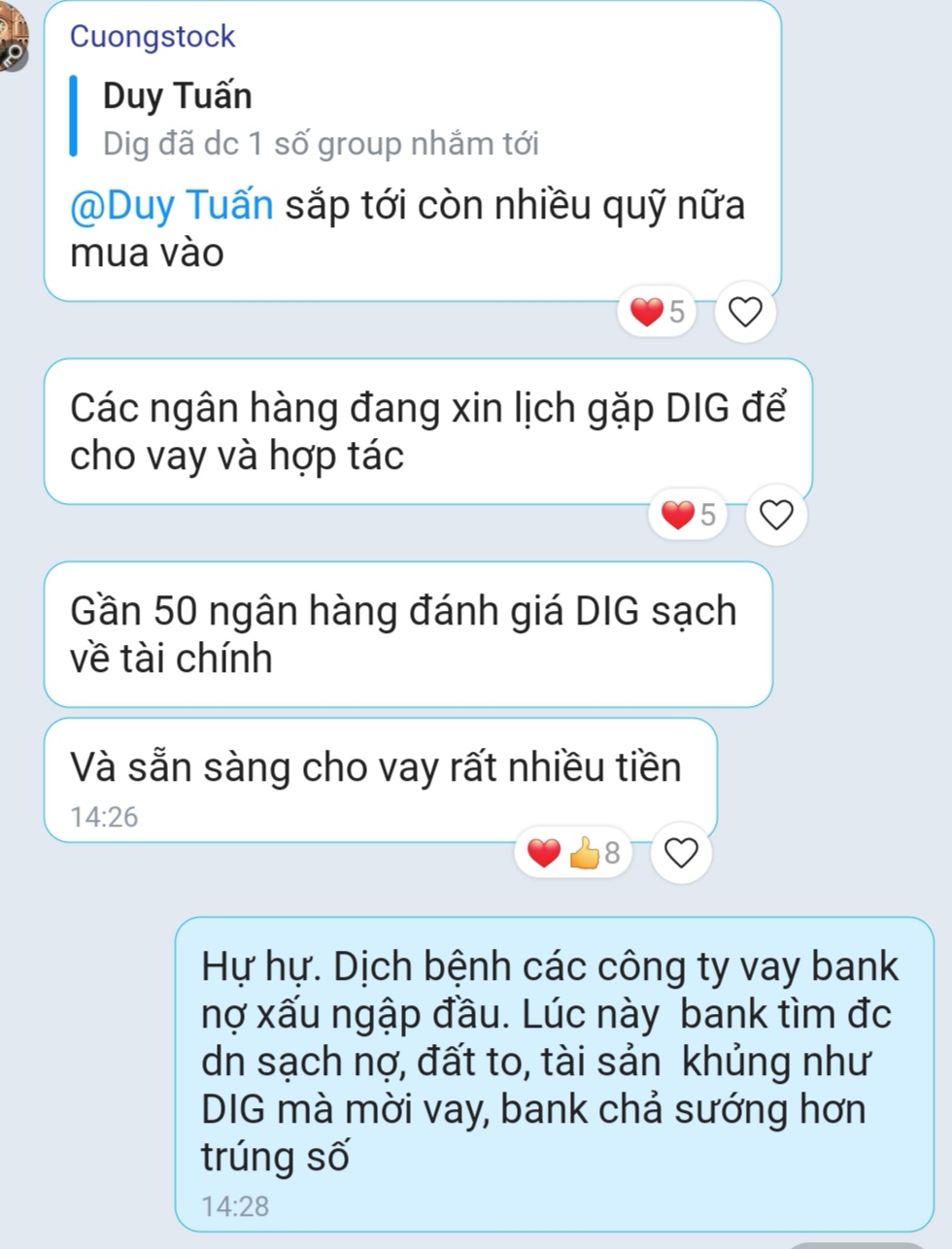Like the message about quỹ nữa mua vào
Screen dimensions: 952x1249
[x=745, y=312]
